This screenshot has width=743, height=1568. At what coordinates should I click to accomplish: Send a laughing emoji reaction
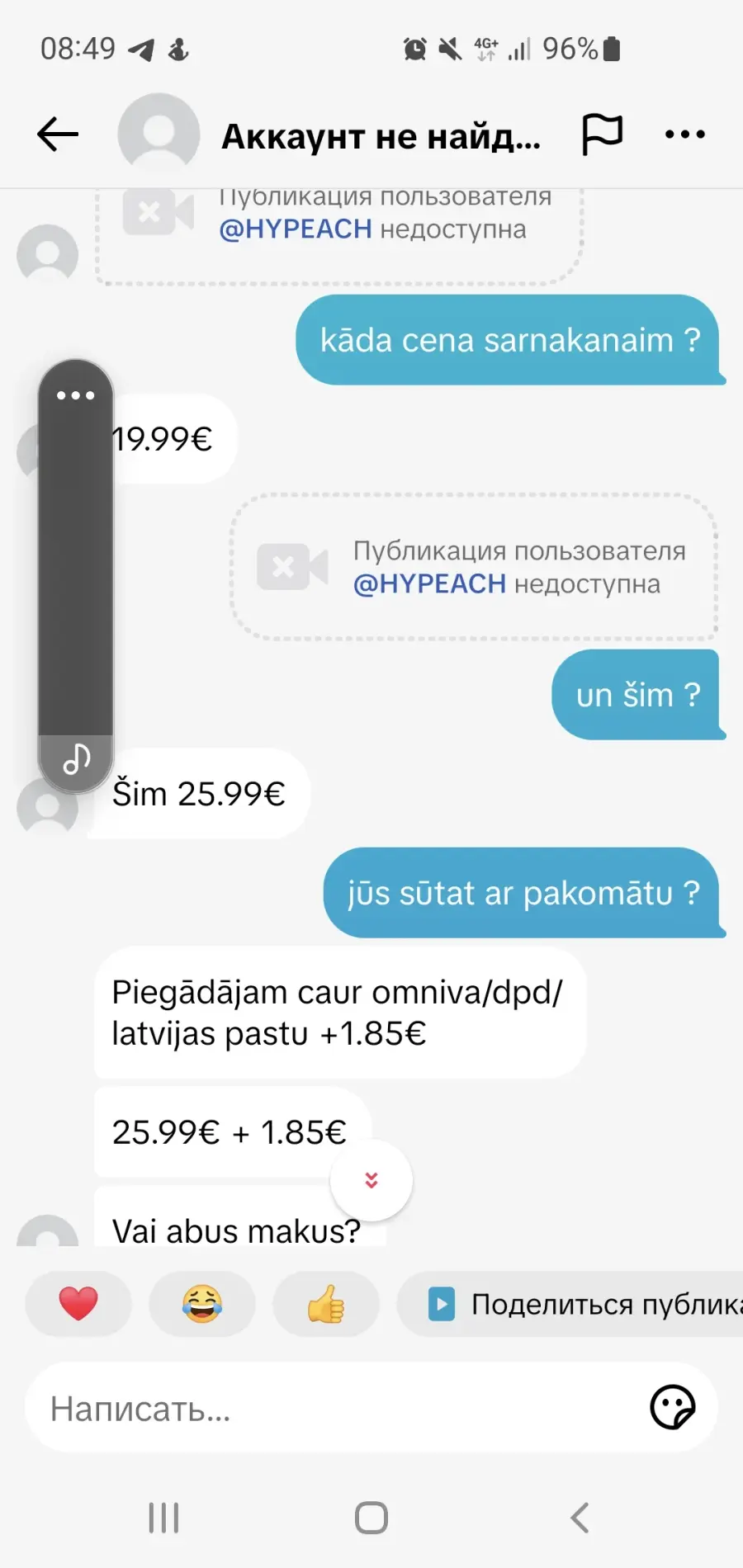pyautogui.click(x=202, y=1304)
